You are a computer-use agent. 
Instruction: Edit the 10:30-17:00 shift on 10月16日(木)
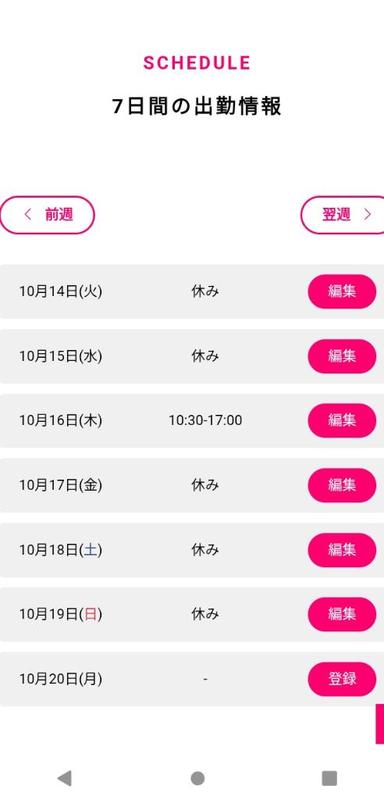(342, 420)
